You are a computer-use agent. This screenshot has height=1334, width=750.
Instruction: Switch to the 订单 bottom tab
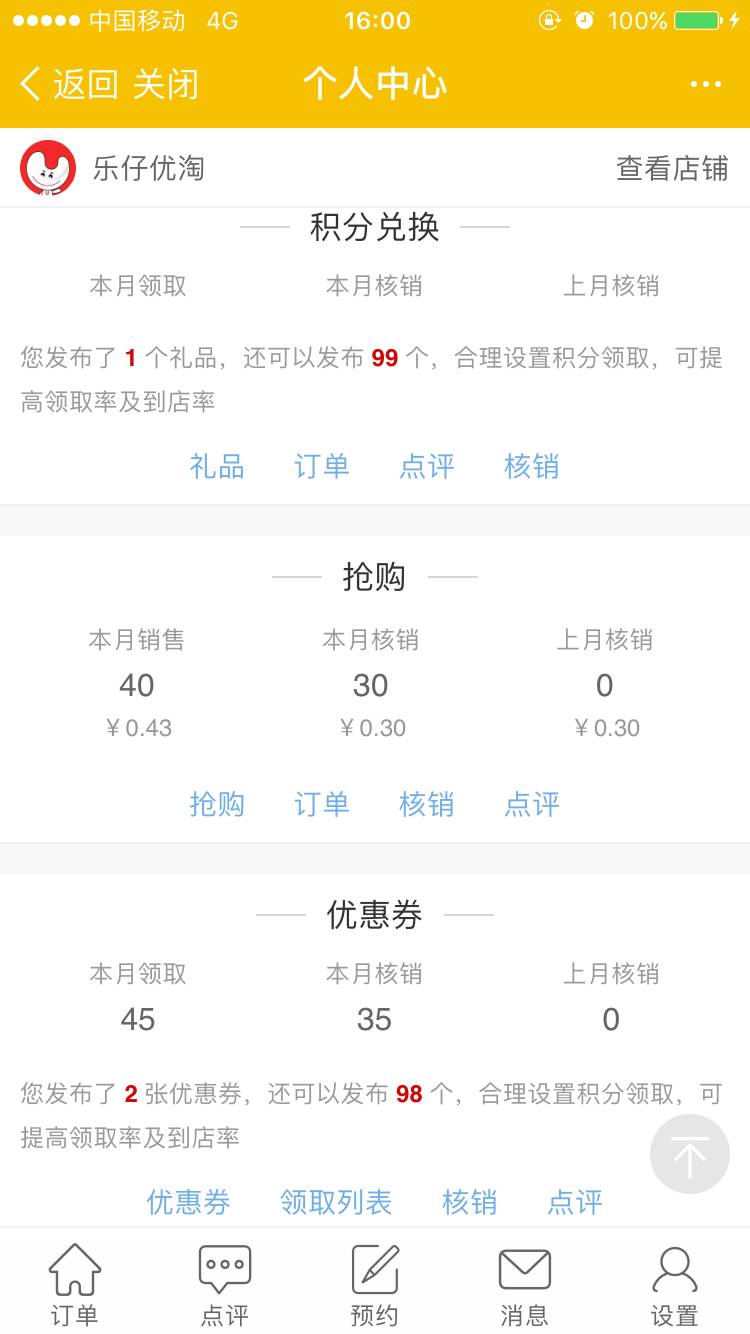click(x=75, y=1285)
